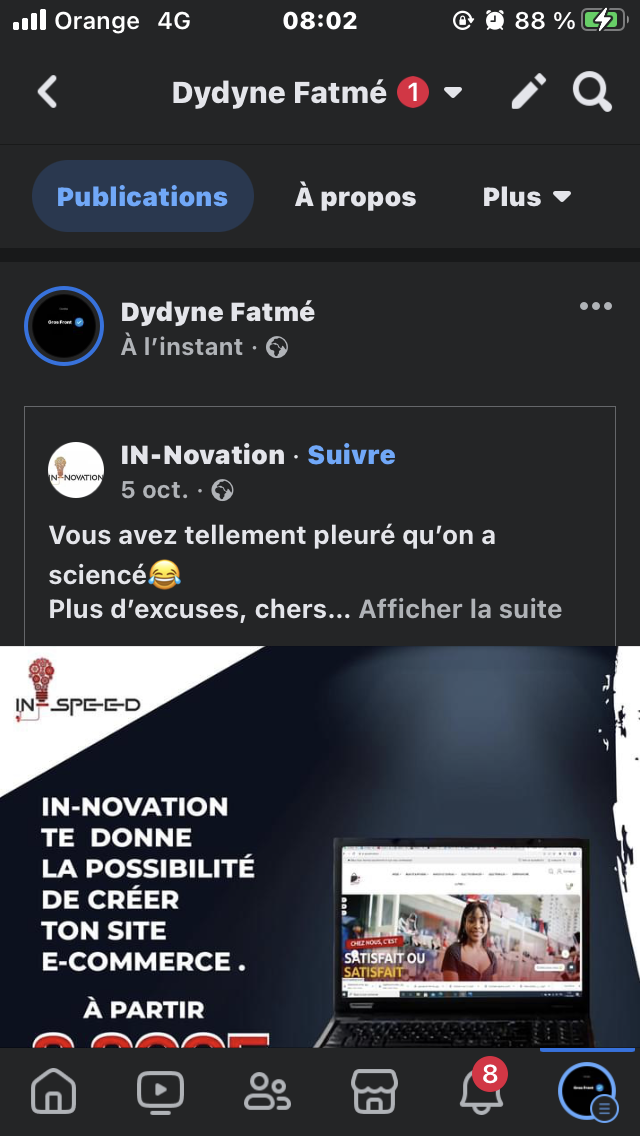Image resolution: width=640 pixels, height=1136 pixels.
Task: Tap Dydyne Fatmé's post profile picture
Action: coord(64,325)
